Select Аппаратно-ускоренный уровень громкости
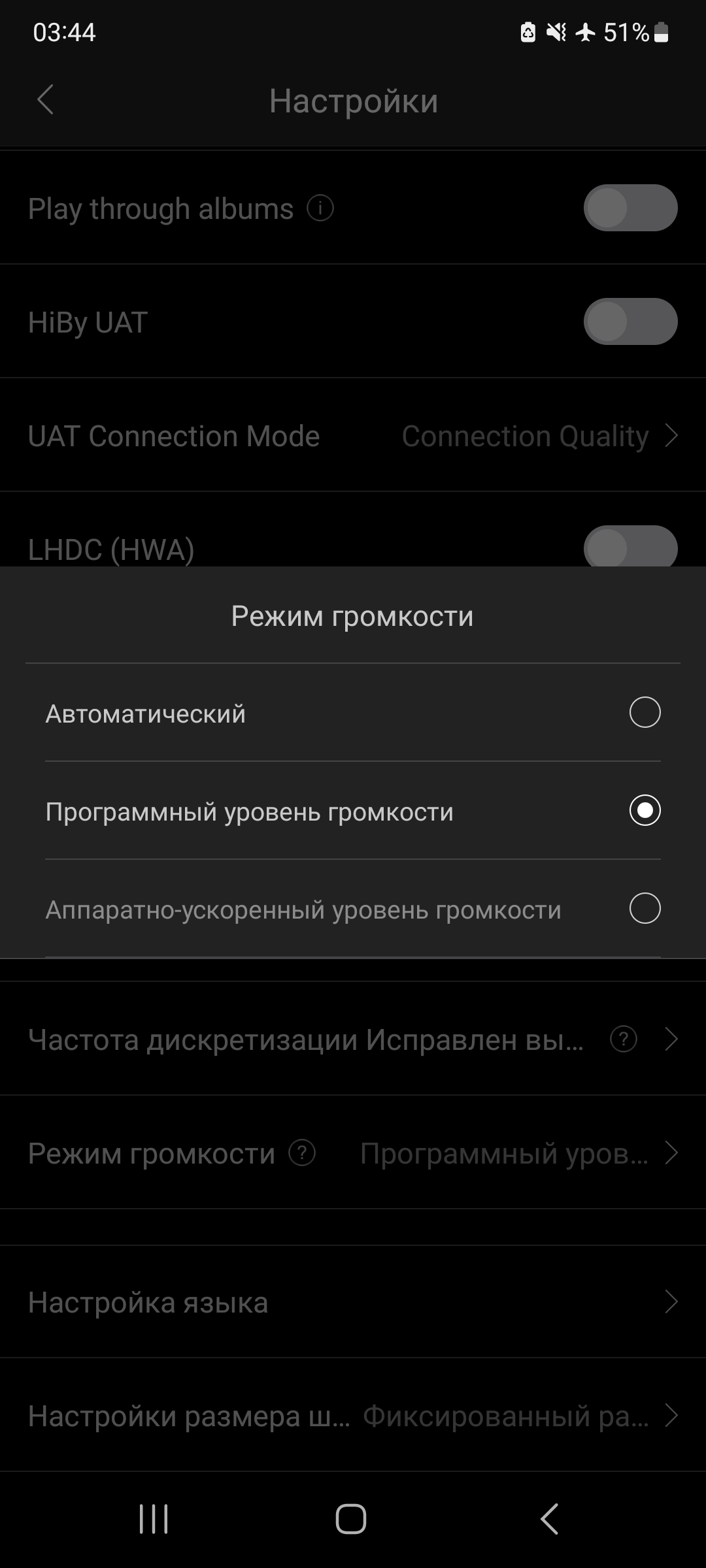 click(x=353, y=909)
